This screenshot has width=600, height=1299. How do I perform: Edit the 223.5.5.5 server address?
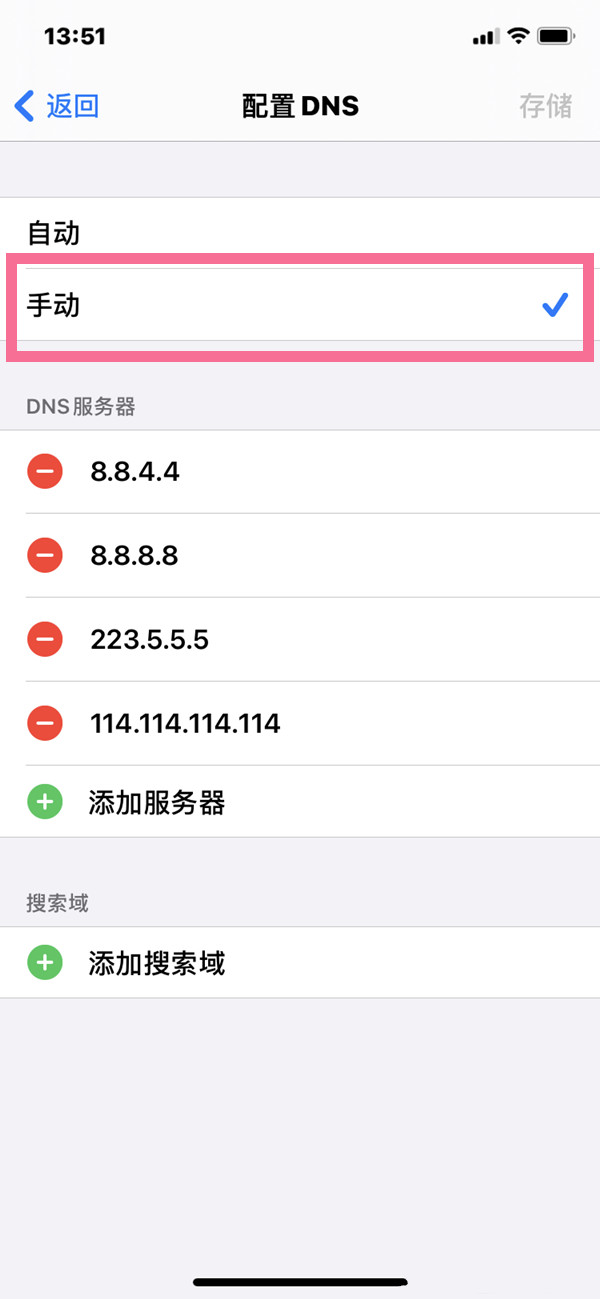point(150,639)
